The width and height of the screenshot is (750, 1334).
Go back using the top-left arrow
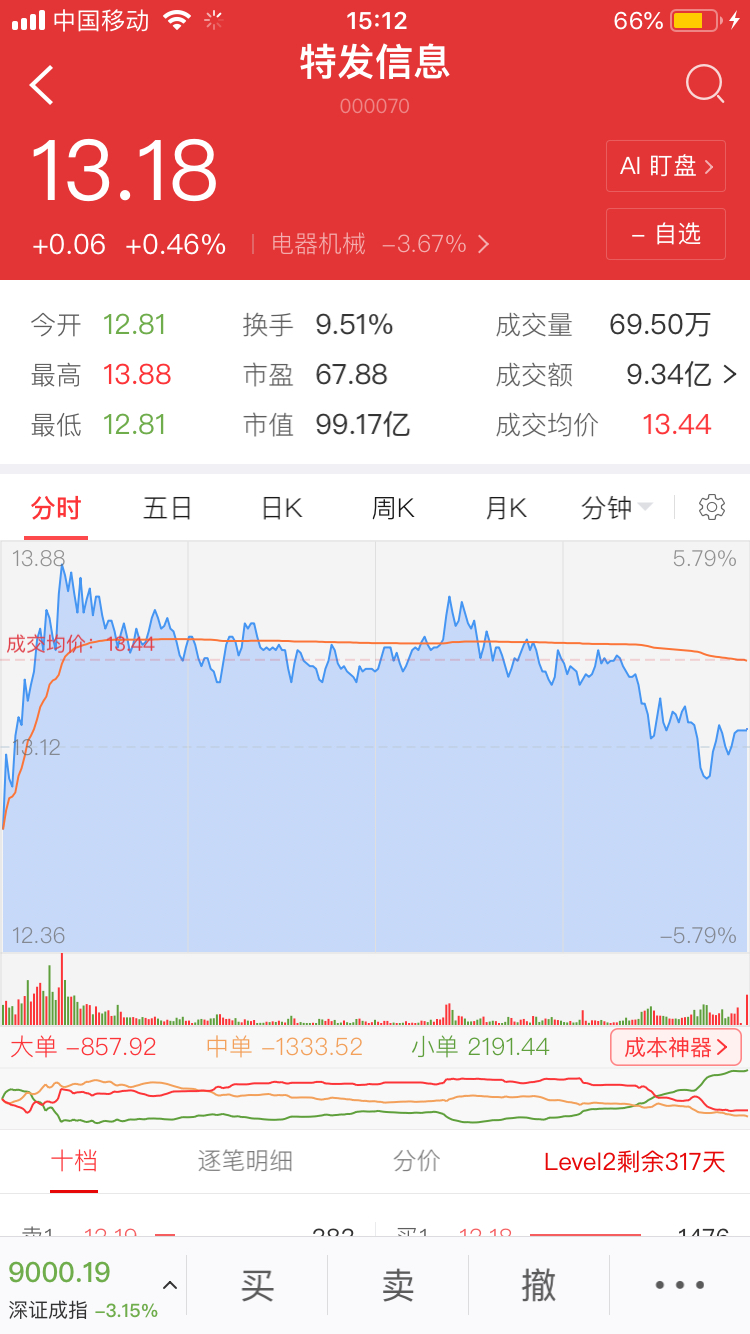[41, 85]
